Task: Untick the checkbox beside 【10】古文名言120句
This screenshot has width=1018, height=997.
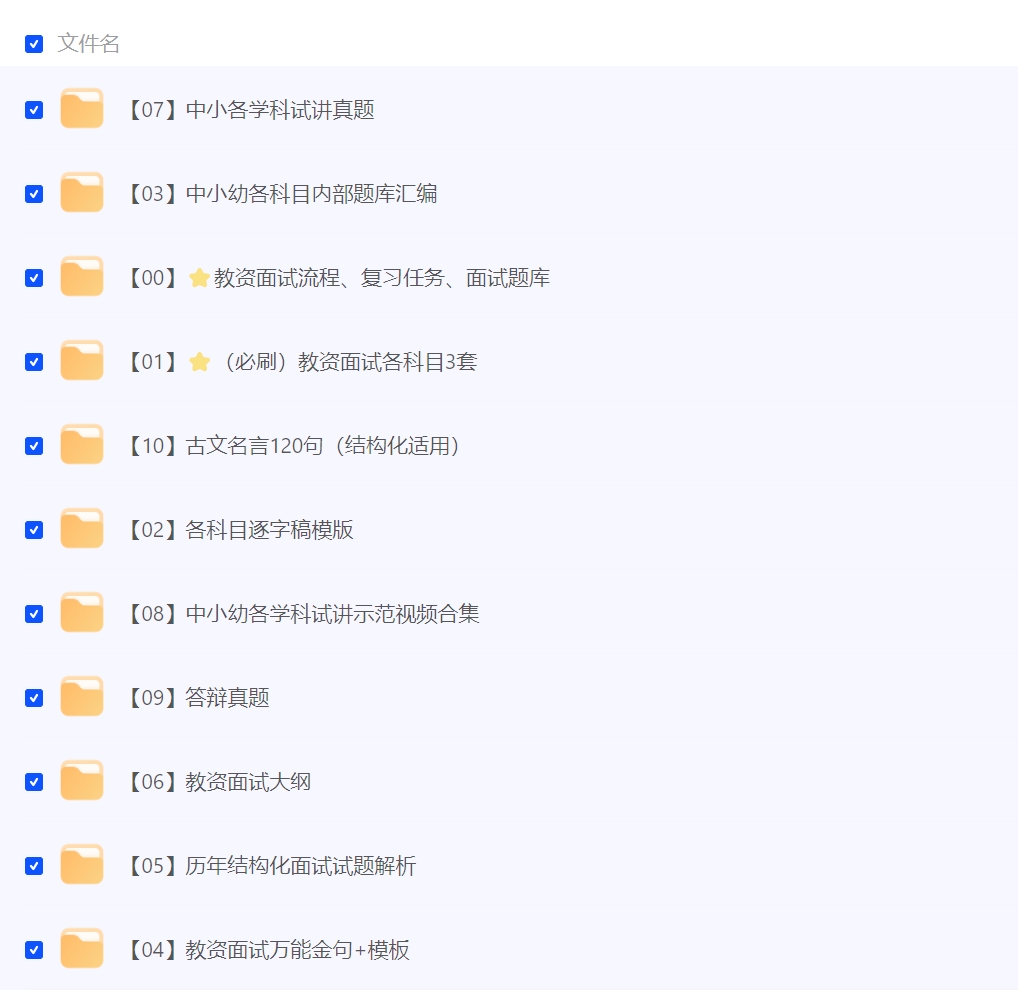Action: pos(34,446)
